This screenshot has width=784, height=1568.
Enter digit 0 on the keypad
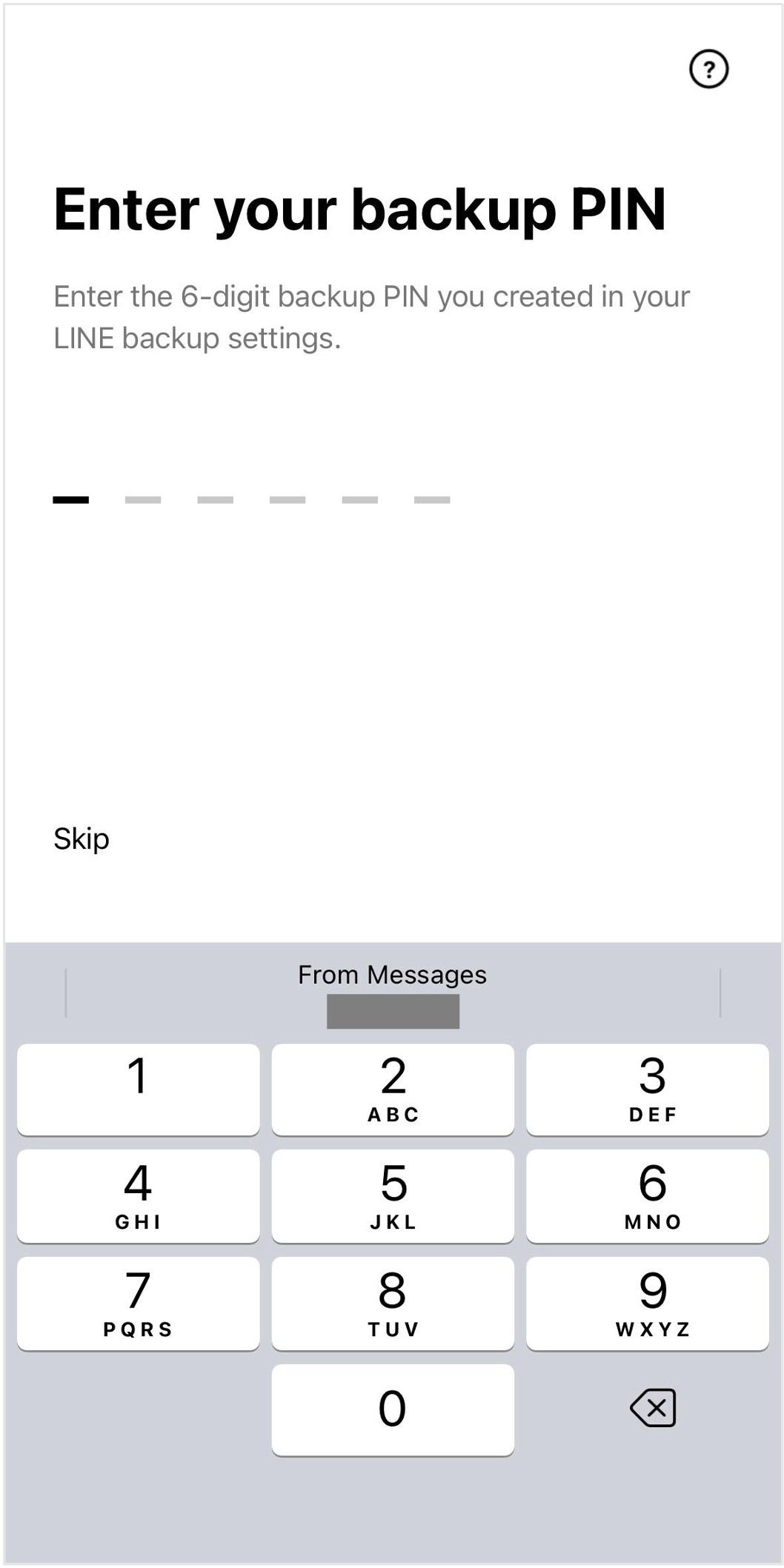coord(393,1409)
